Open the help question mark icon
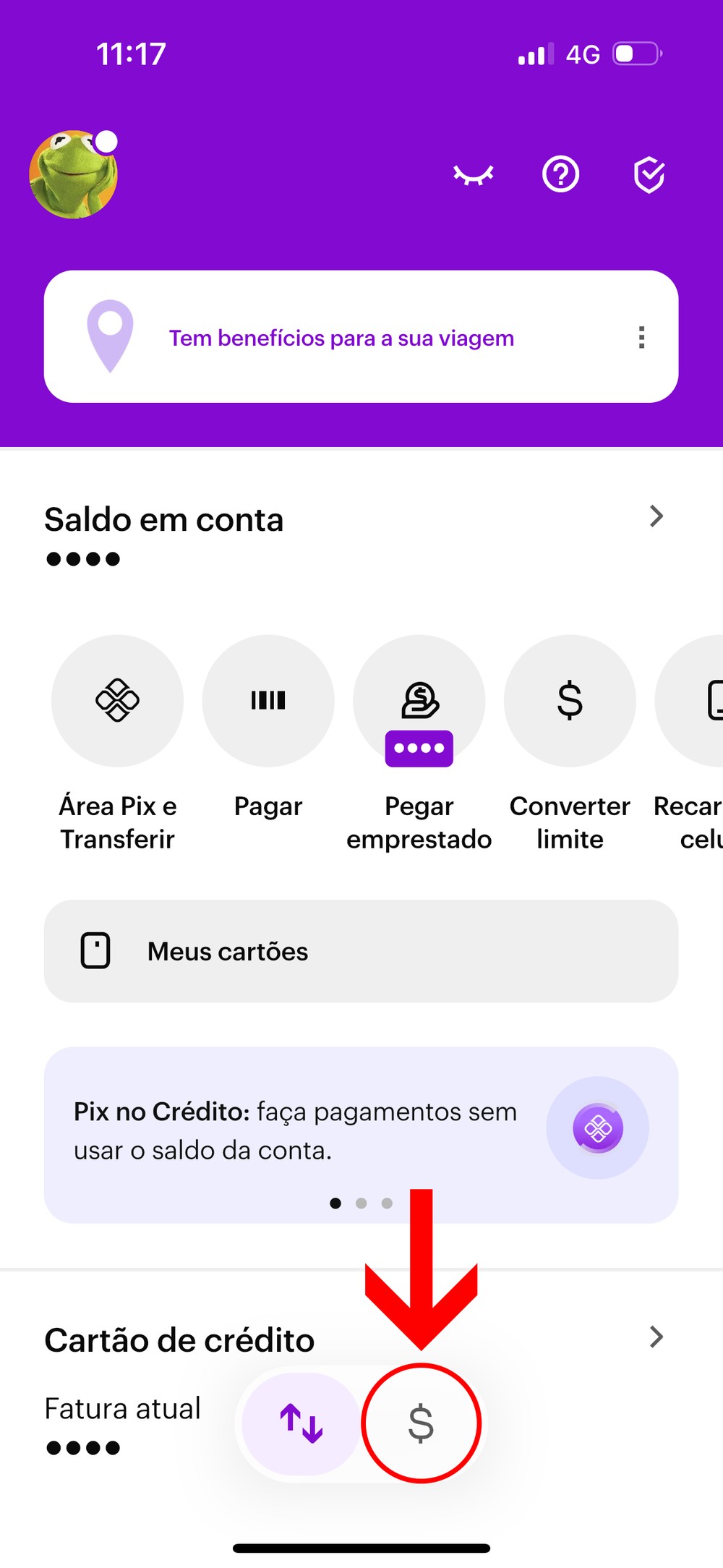Viewport: 723px width, 1568px height. point(561,175)
